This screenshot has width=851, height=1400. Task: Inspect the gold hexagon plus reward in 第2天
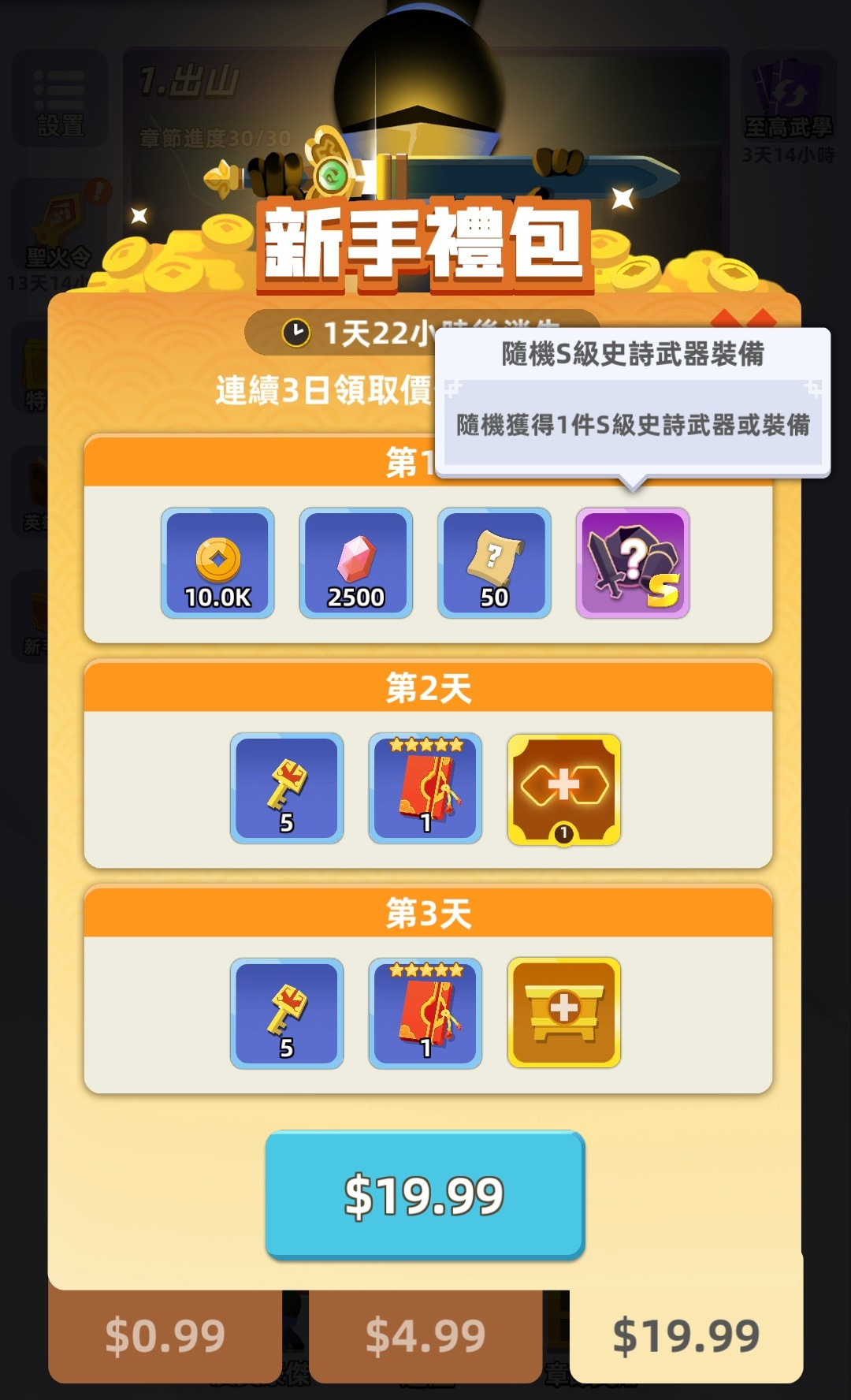coord(564,788)
